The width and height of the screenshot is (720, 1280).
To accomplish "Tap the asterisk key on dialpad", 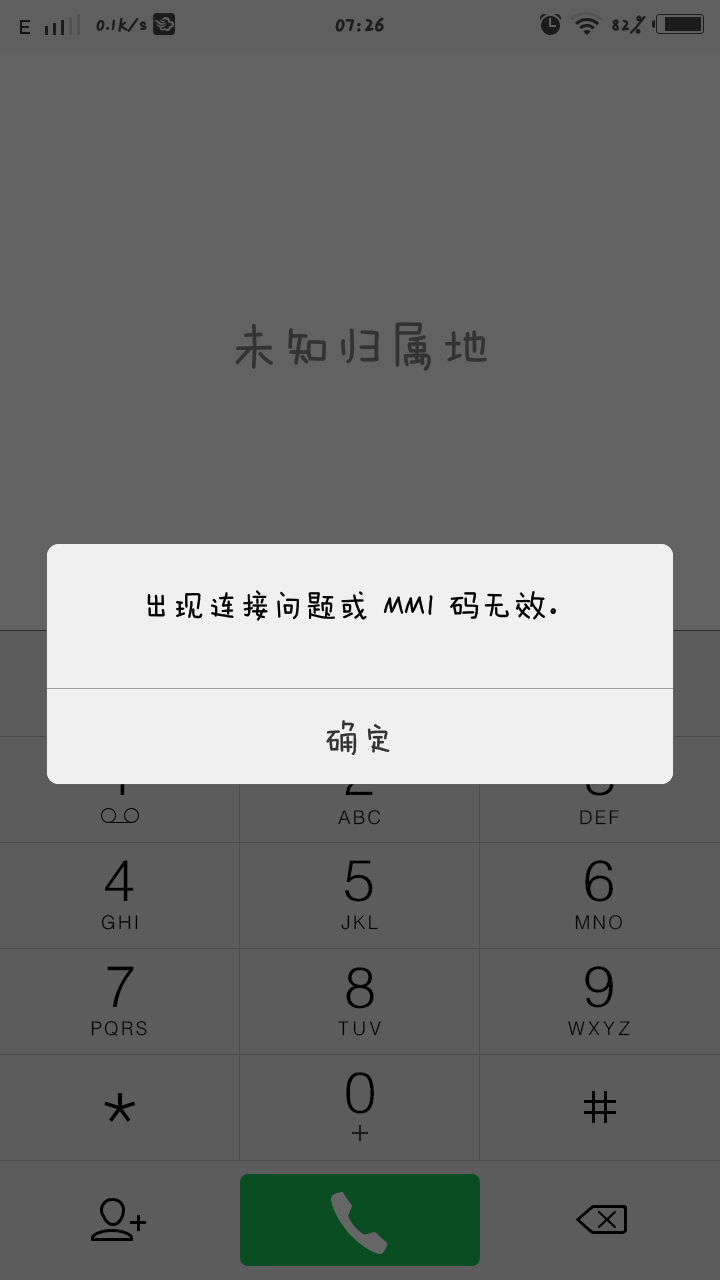I will tap(119, 1107).
